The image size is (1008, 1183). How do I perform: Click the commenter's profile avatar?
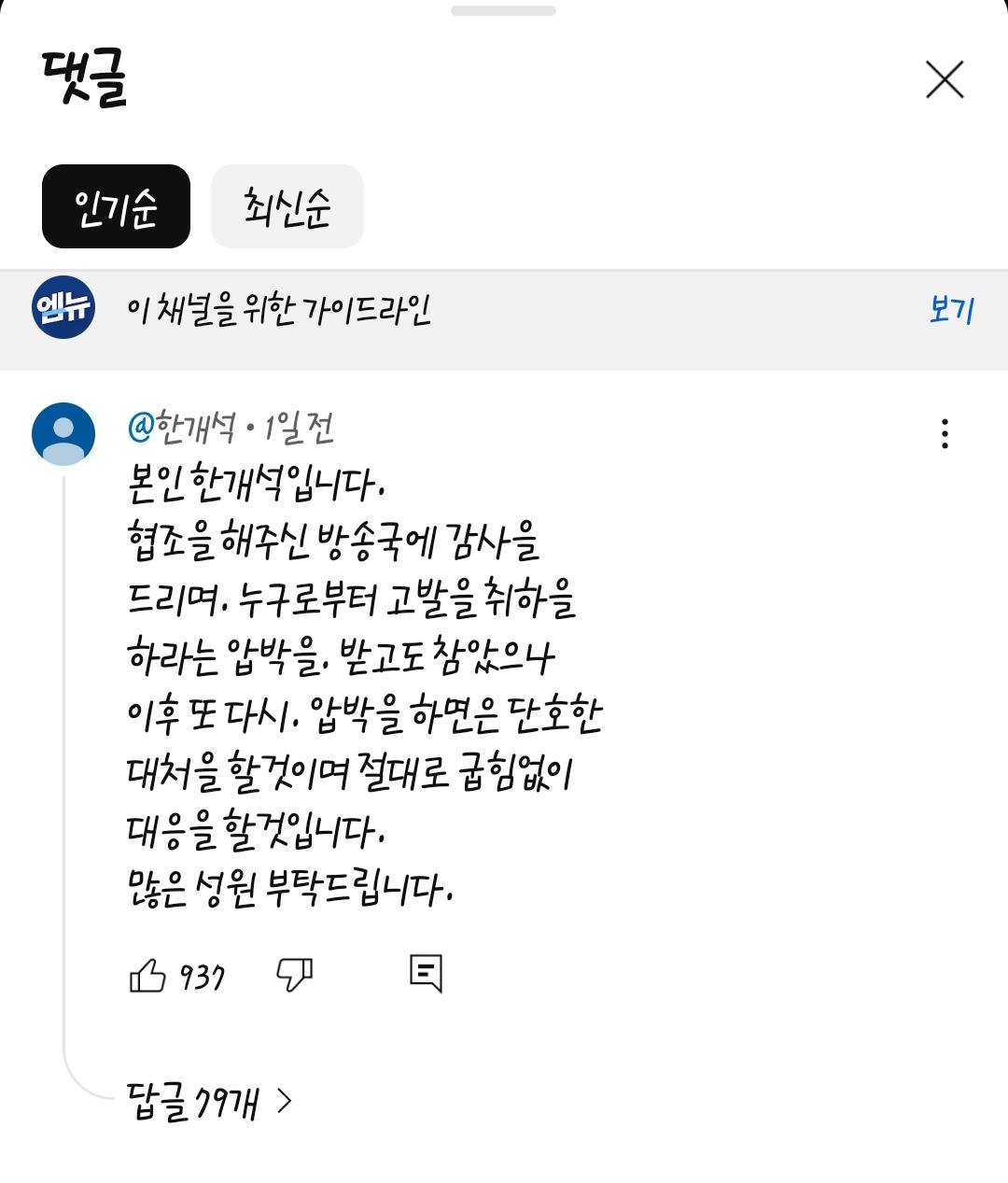61,431
